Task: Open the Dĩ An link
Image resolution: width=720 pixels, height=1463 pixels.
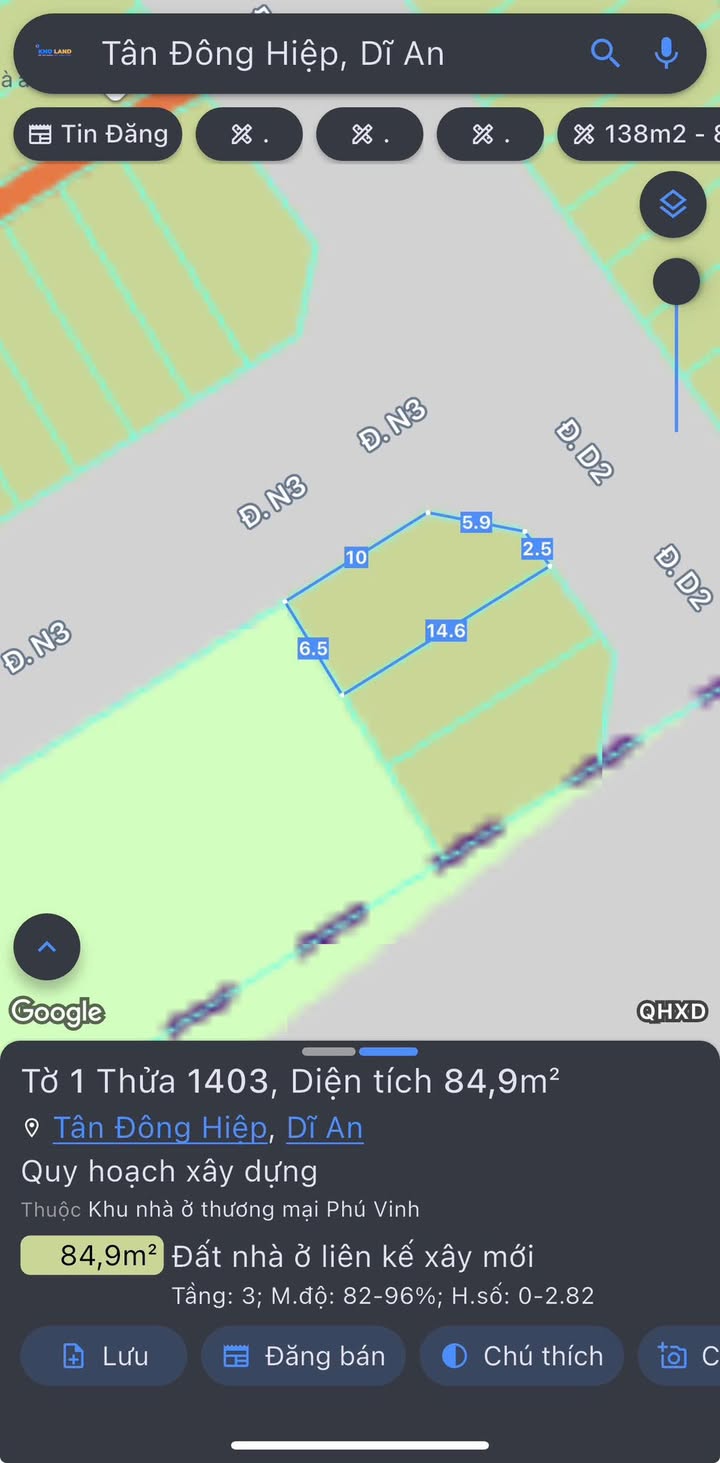Action: (x=325, y=1128)
